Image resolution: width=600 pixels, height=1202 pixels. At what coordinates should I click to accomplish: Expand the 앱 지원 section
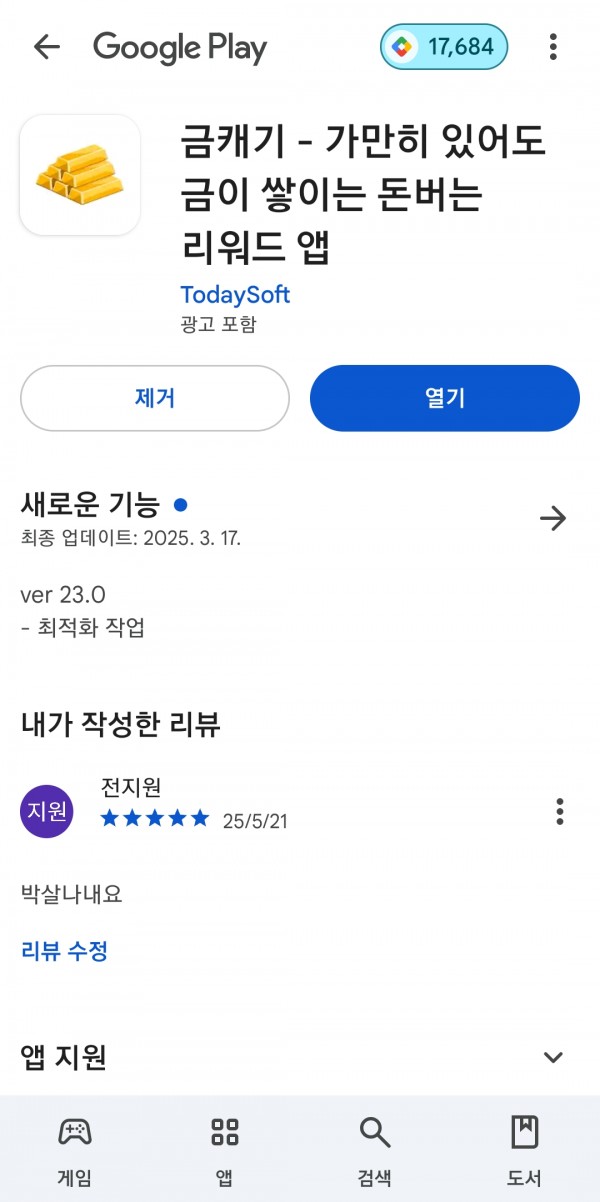pyautogui.click(x=553, y=1057)
